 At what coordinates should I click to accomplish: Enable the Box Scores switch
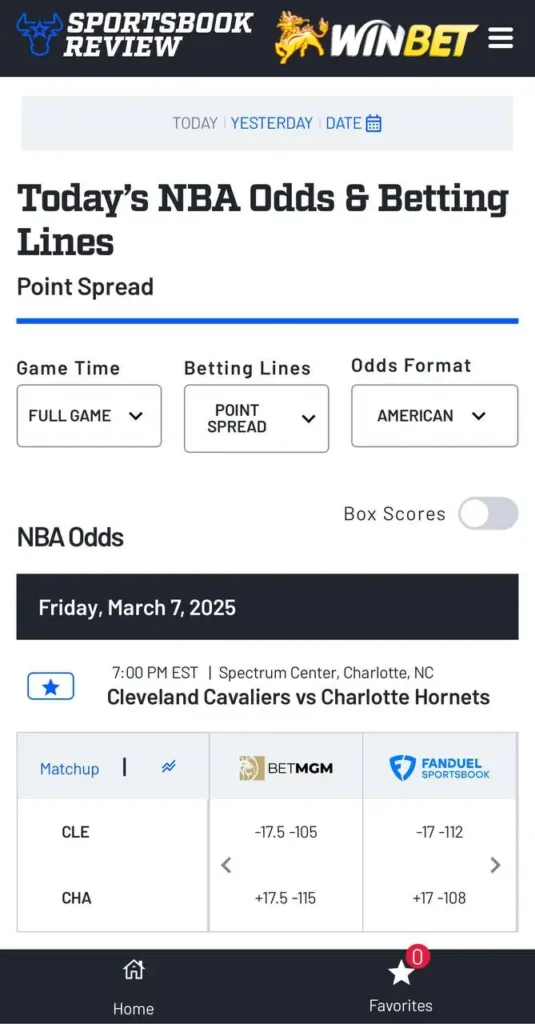click(488, 513)
